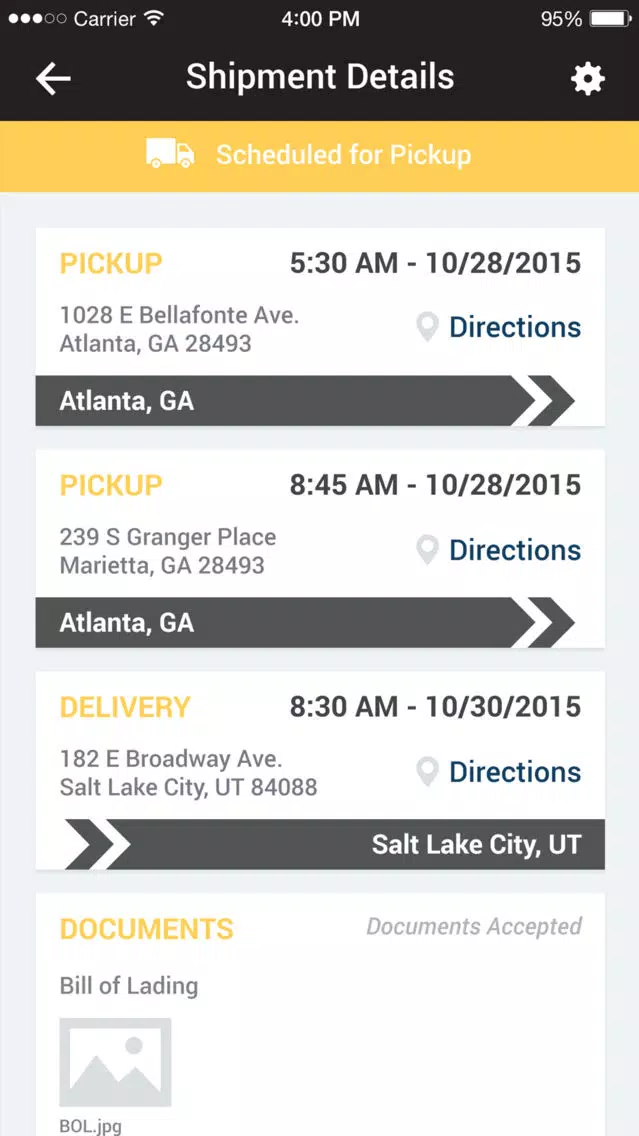
Task: Get directions to 182 E Broadway Ave
Action: click(x=499, y=772)
